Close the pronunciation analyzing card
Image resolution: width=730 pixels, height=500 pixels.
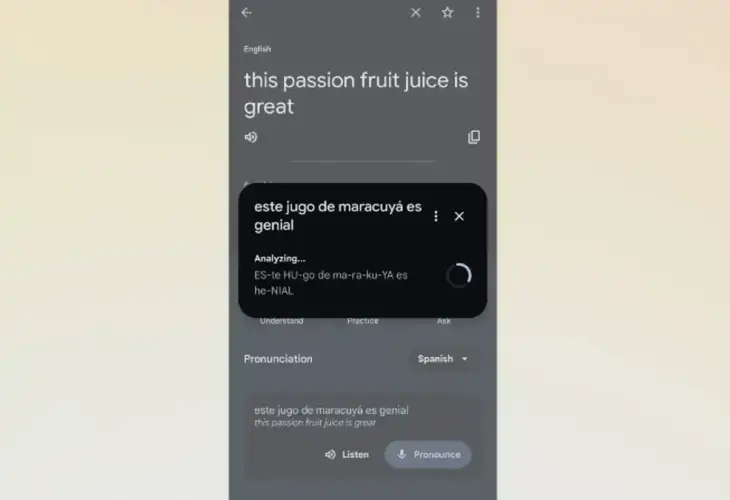click(x=459, y=216)
